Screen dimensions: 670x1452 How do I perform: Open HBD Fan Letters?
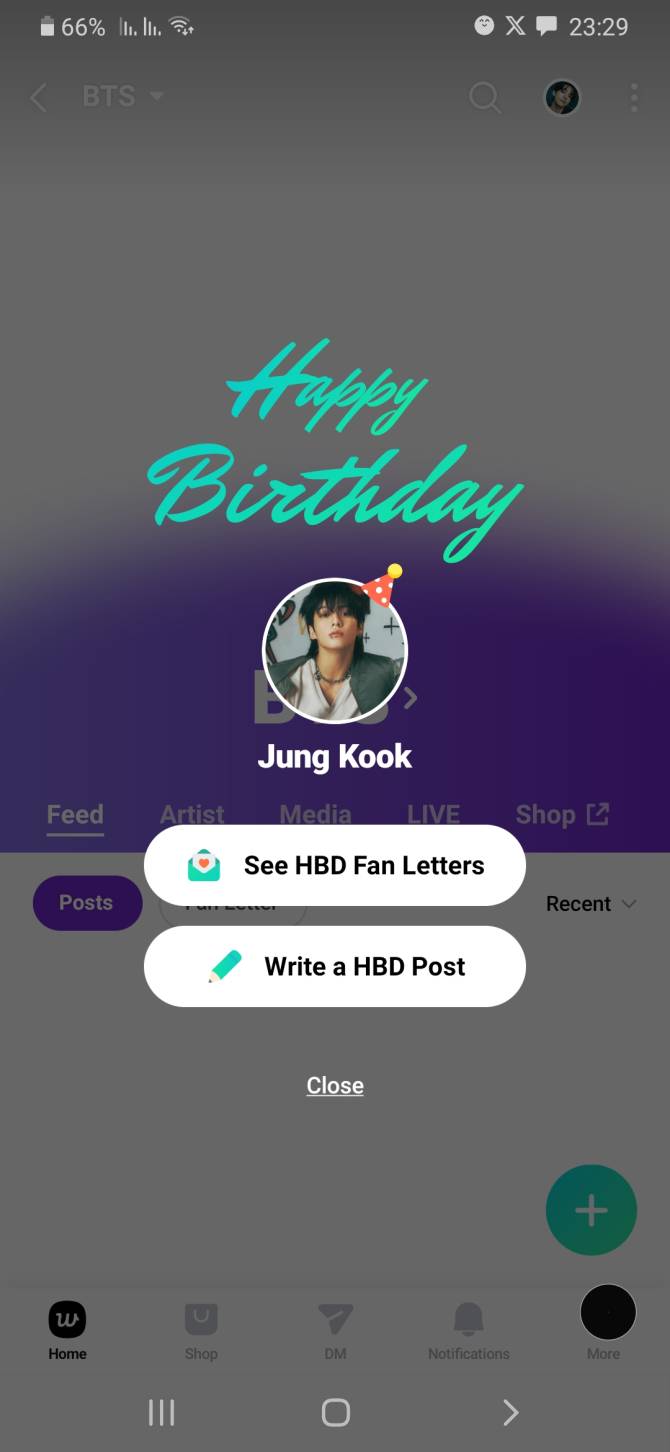335,865
